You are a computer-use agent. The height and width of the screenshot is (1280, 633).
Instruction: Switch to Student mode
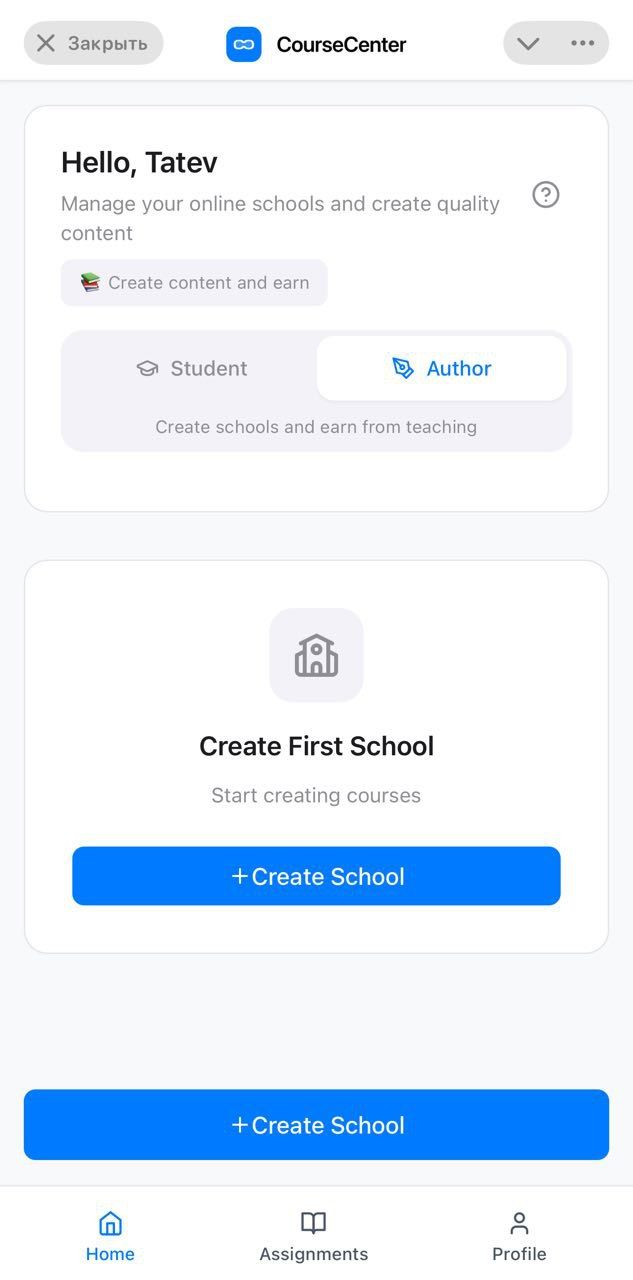click(191, 368)
